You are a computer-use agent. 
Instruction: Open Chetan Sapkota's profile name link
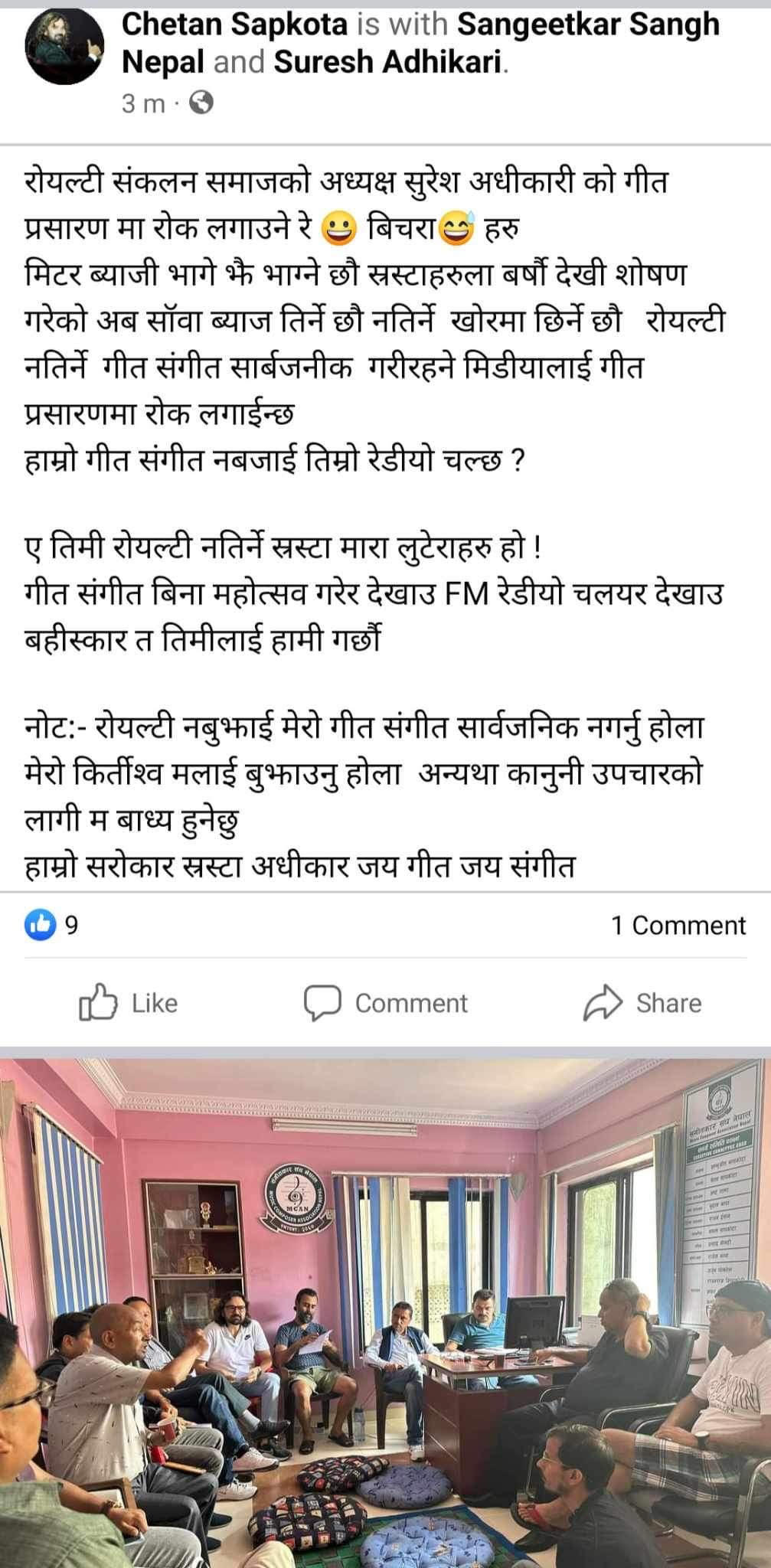(x=234, y=24)
